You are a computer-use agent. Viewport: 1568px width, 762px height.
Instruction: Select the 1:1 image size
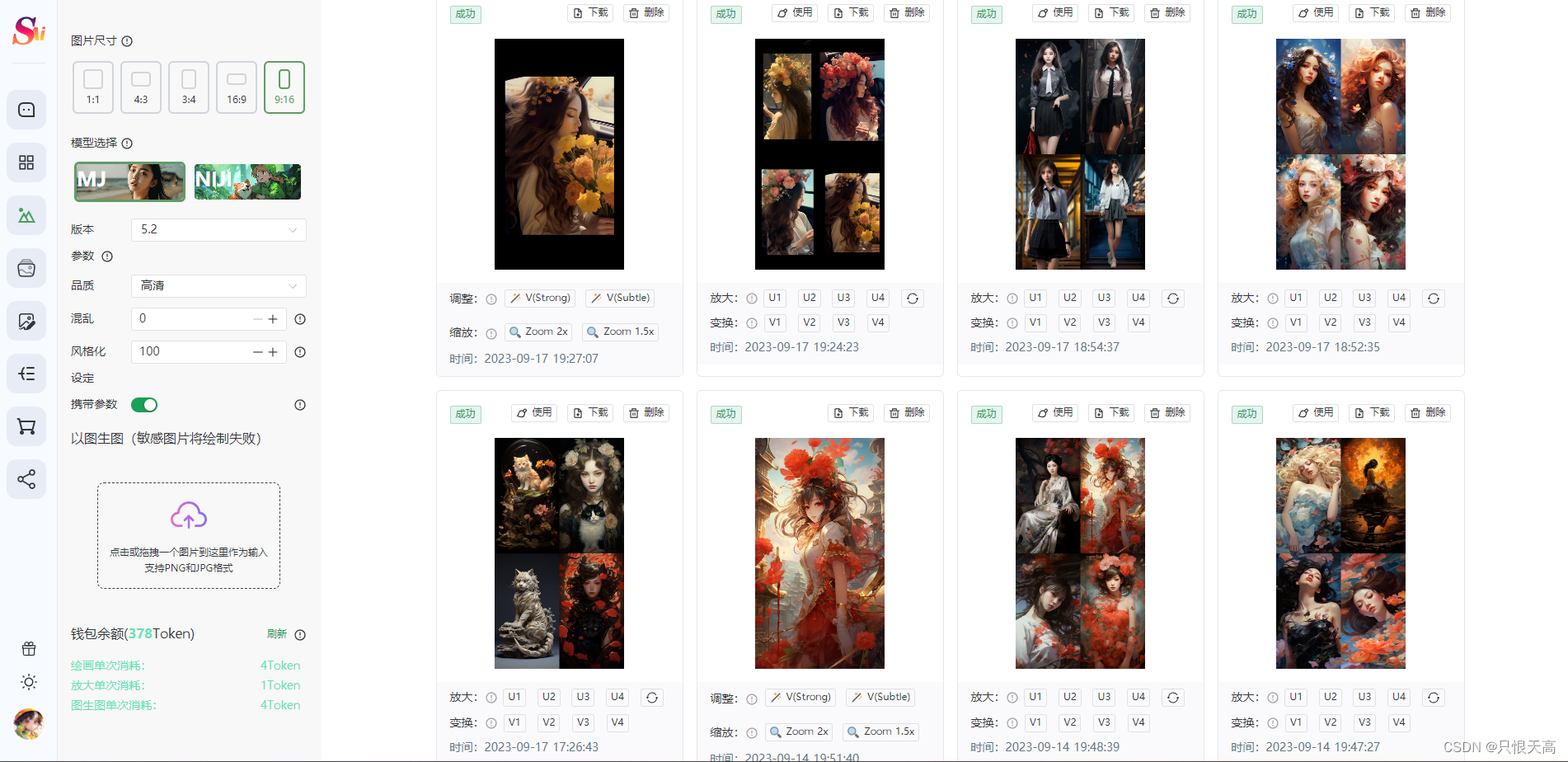pyautogui.click(x=93, y=87)
